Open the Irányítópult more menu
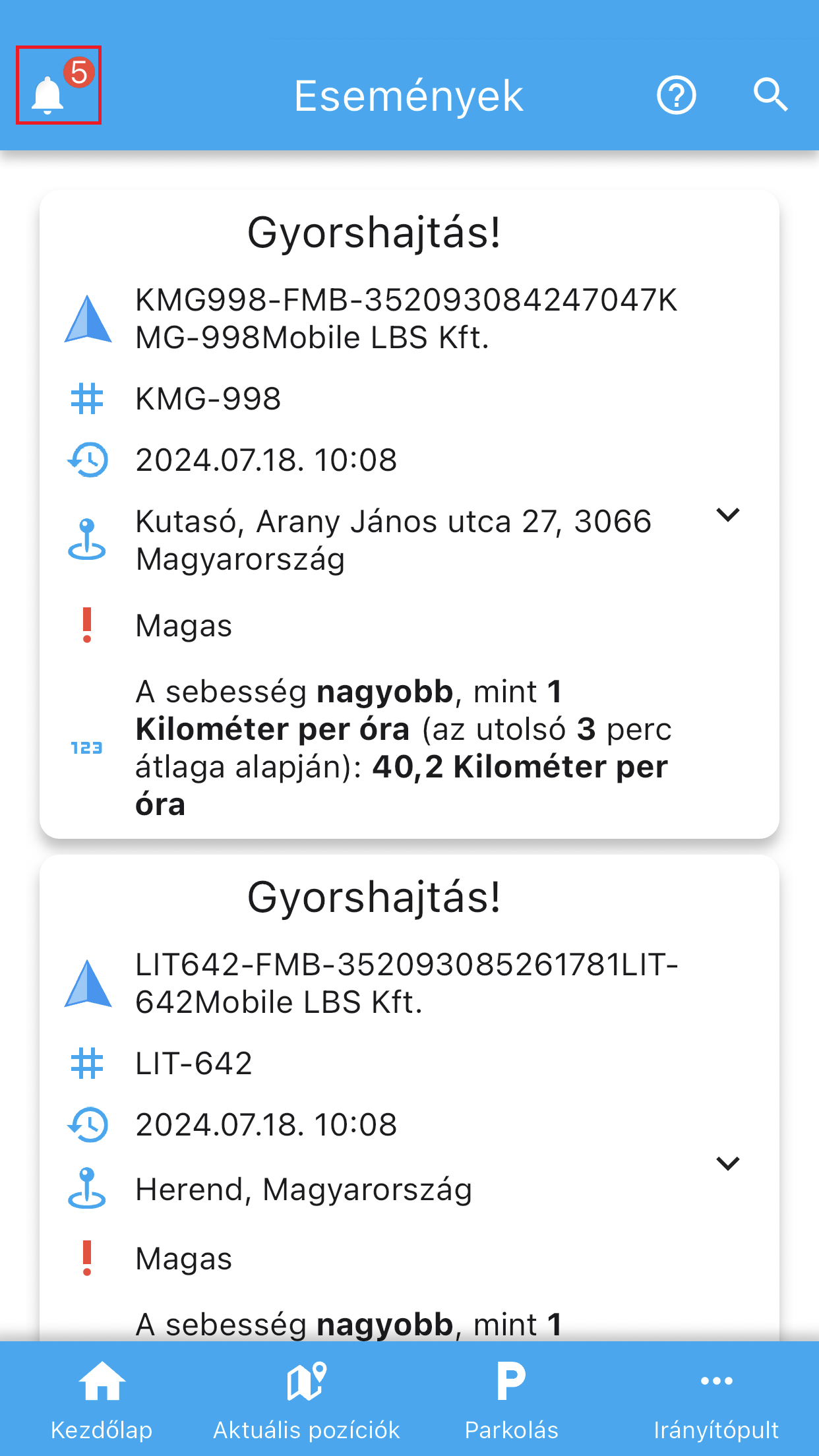819x1456 pixels. (x=716, y=1399)
